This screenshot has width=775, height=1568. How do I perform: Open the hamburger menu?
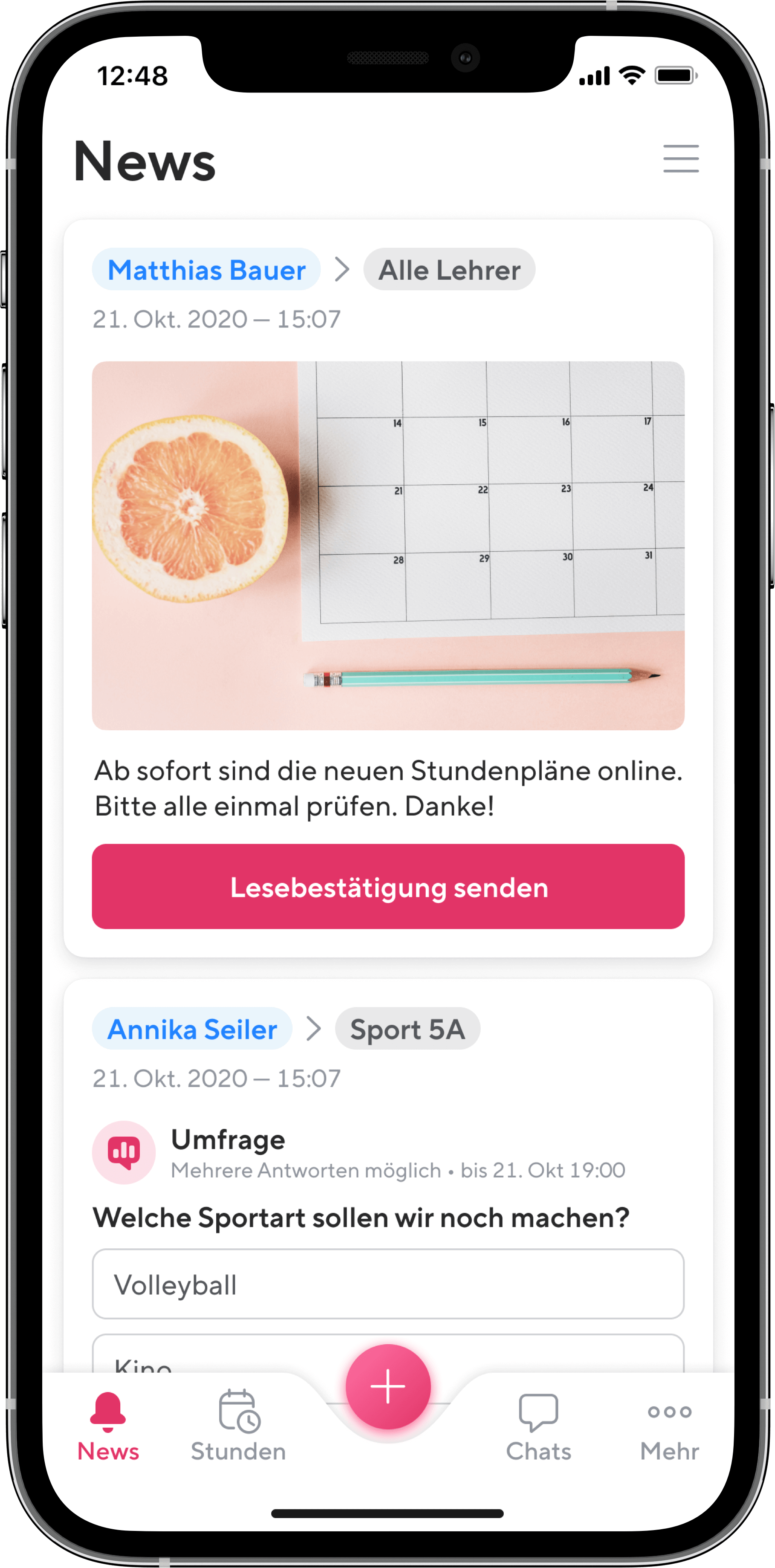681,159
